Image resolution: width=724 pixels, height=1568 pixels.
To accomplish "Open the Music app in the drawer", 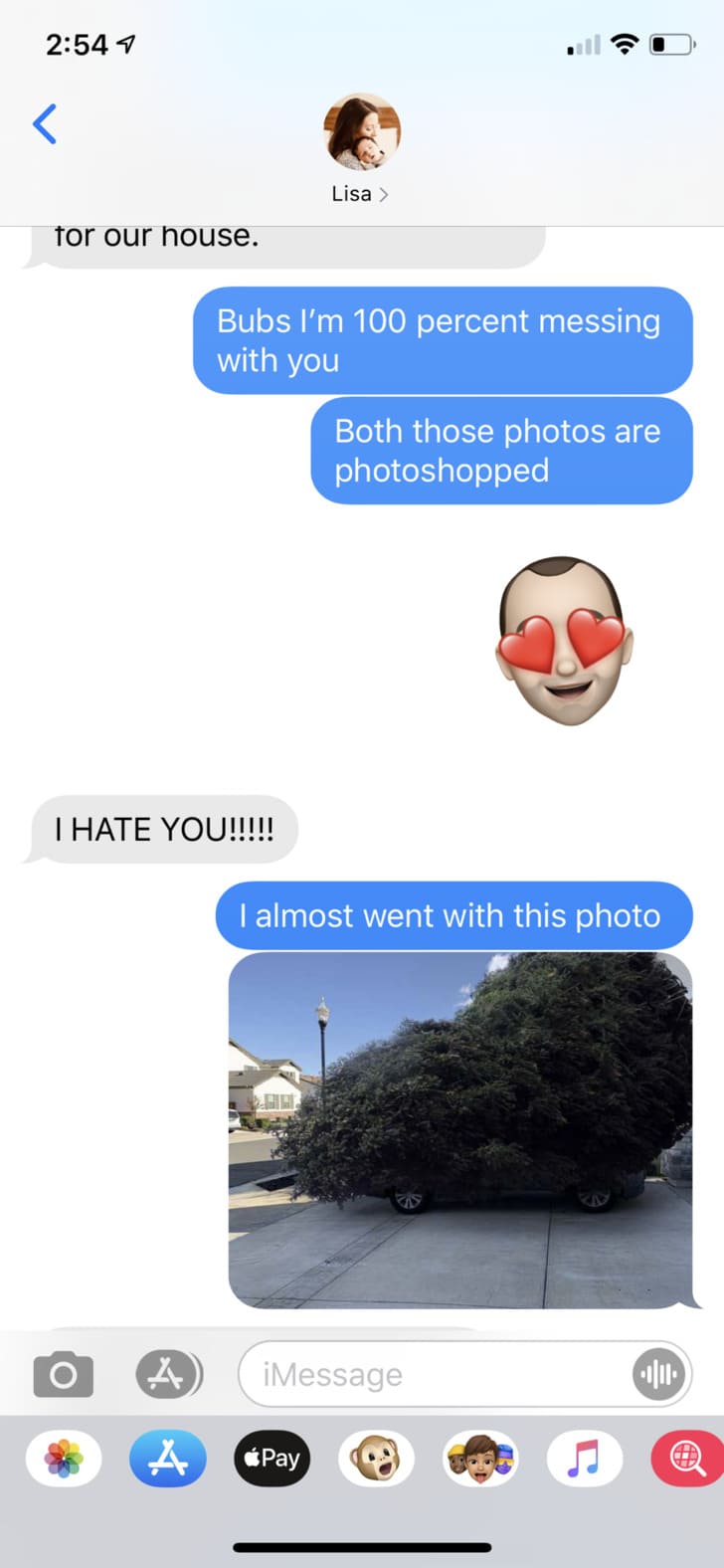I will coord(586,1459).
